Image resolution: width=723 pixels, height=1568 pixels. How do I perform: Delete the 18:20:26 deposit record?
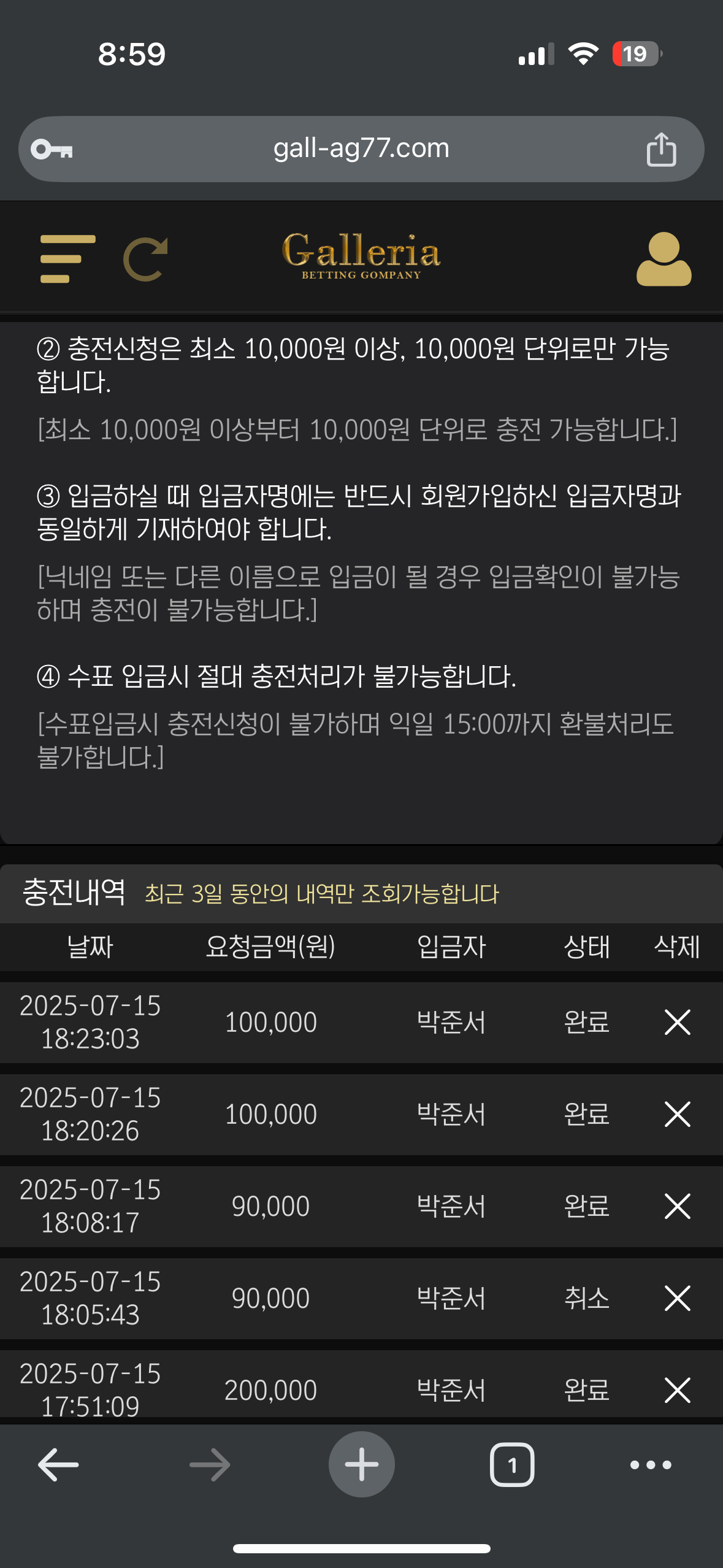click(x=677, y=1114)
